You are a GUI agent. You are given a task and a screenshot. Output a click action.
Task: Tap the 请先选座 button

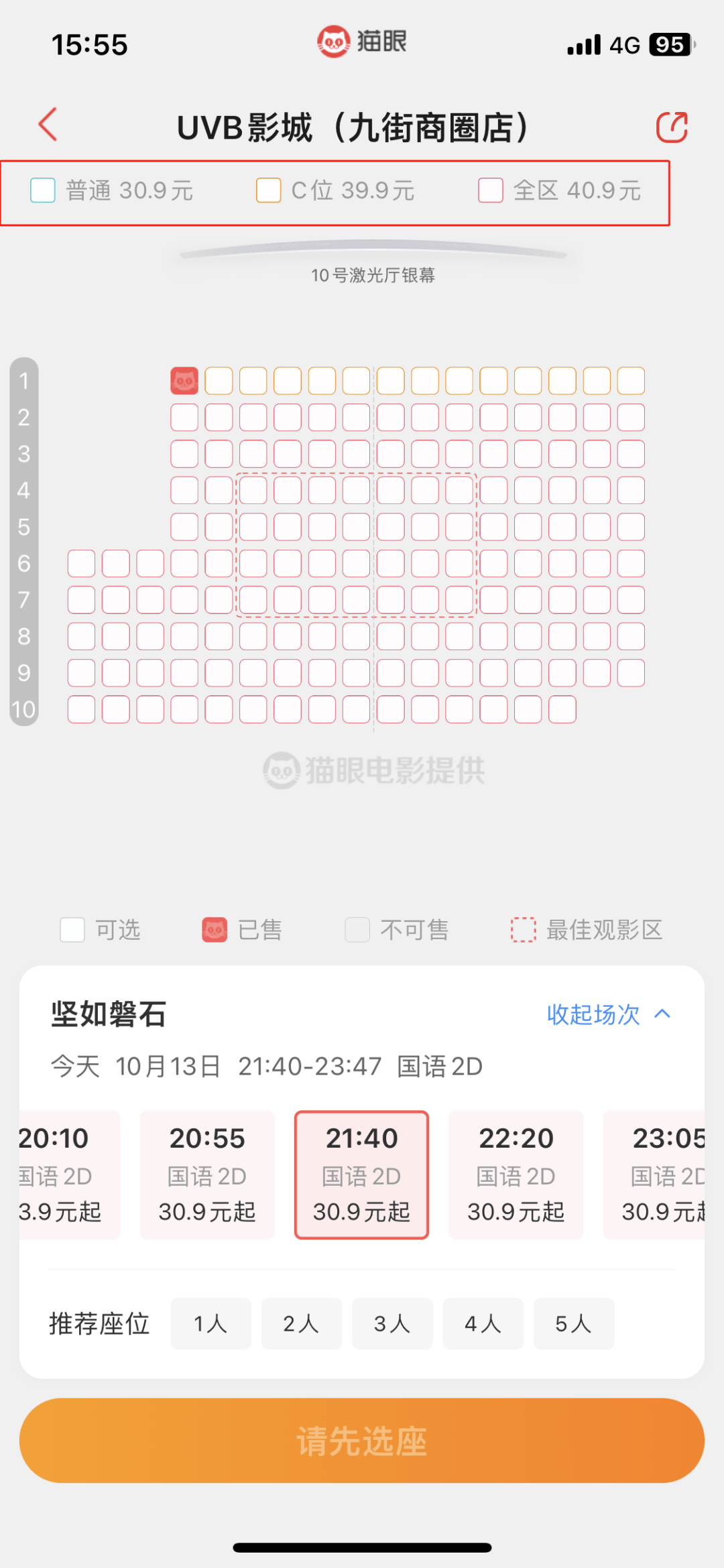pyautogui.click(x=361, y=1440)
